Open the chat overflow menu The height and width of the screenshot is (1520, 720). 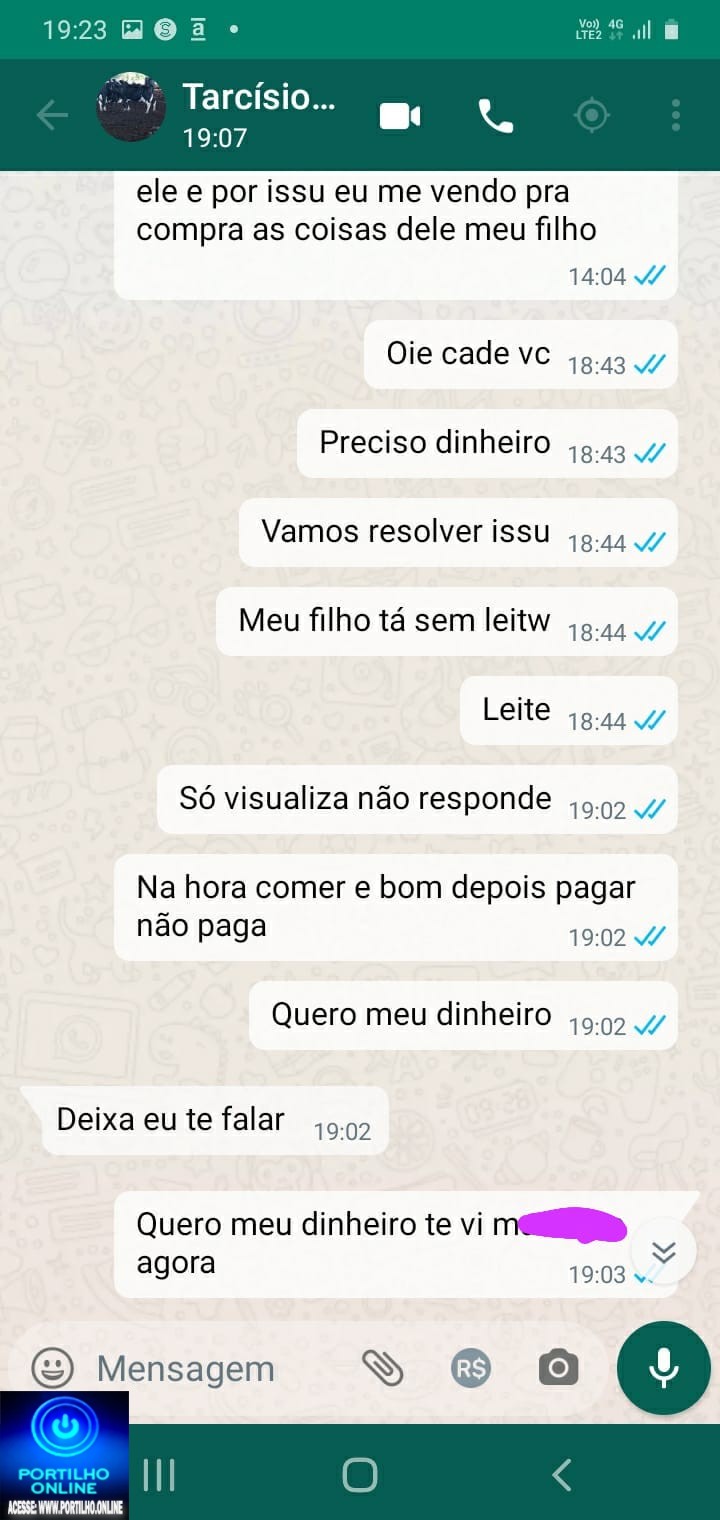coord(676,116)
